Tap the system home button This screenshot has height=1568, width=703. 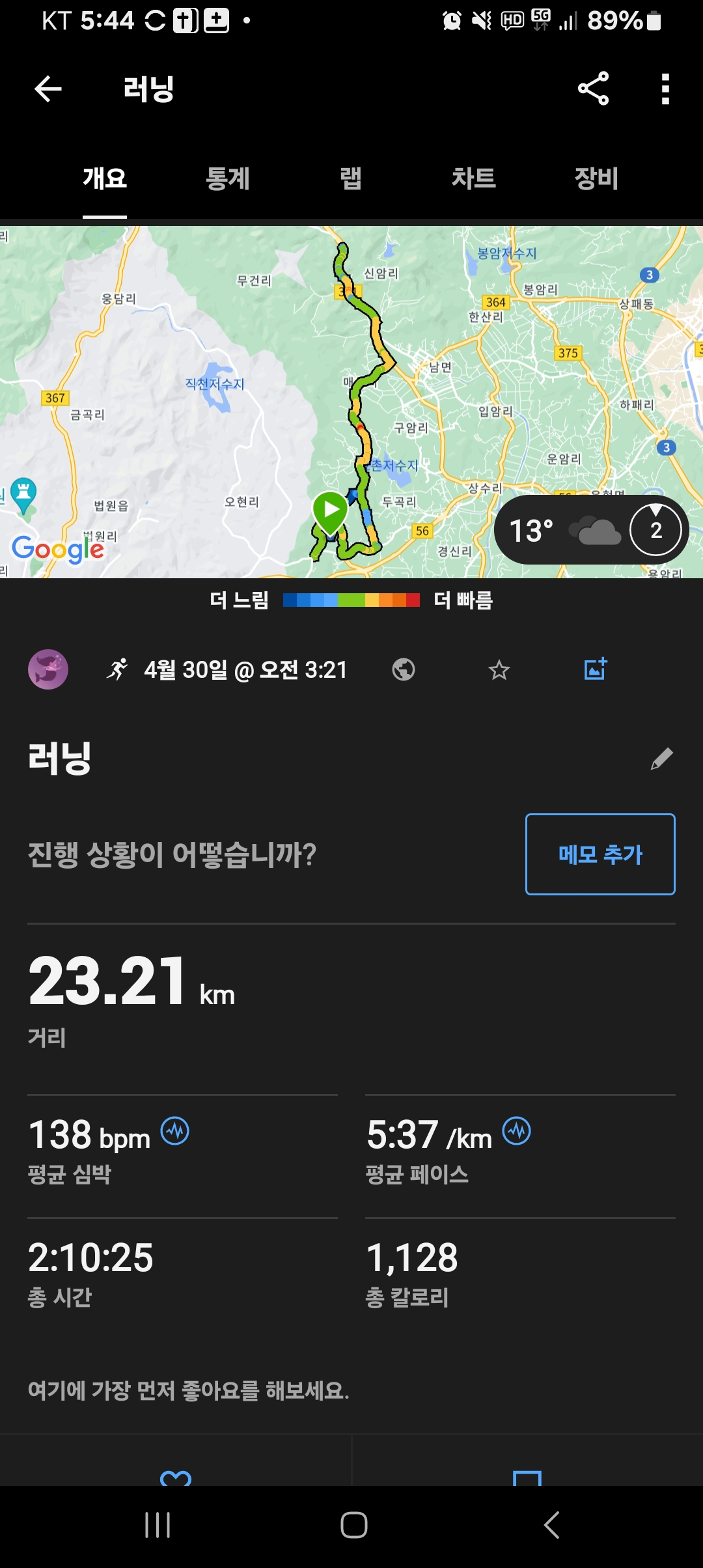coord(353,1525)
